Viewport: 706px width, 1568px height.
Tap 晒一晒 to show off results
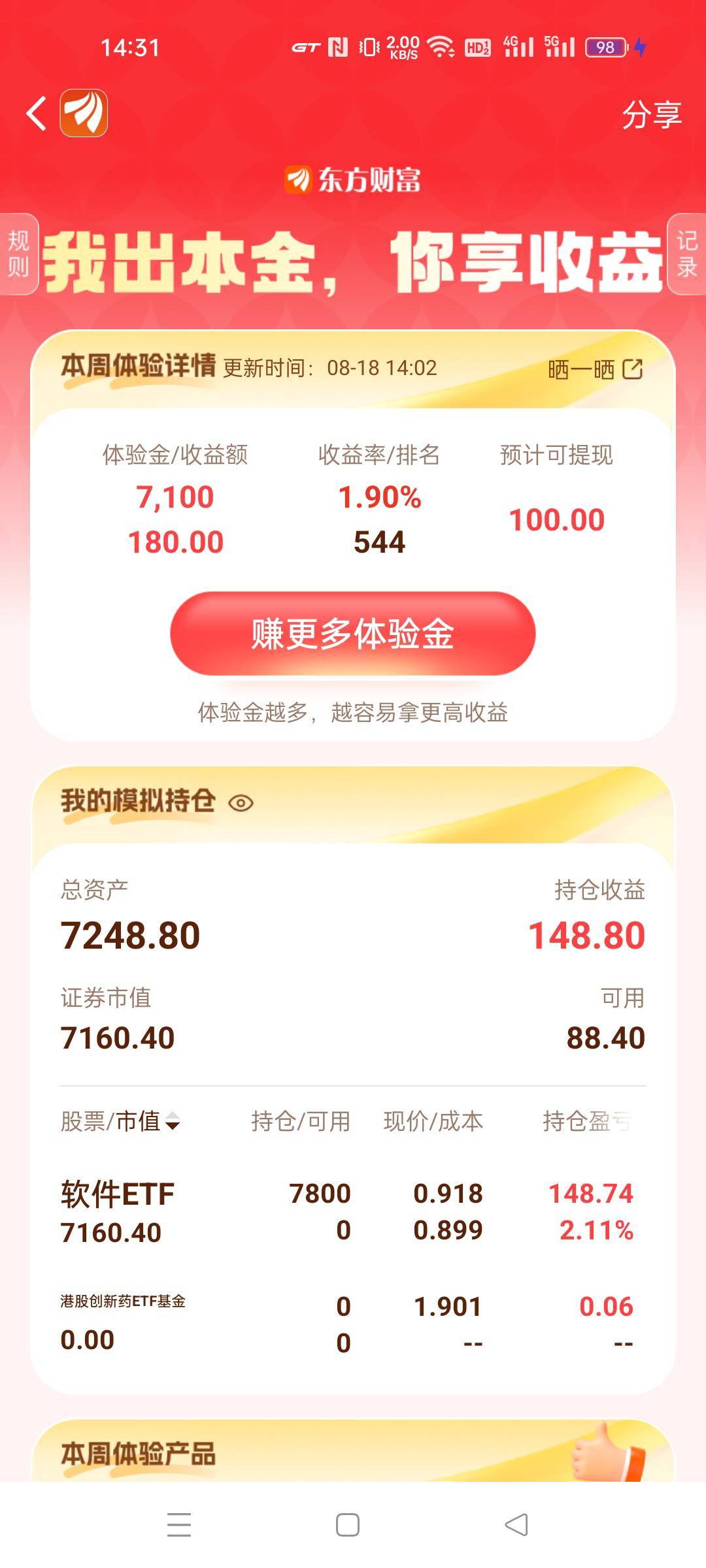pyautogui.click(x=596, y=369)
